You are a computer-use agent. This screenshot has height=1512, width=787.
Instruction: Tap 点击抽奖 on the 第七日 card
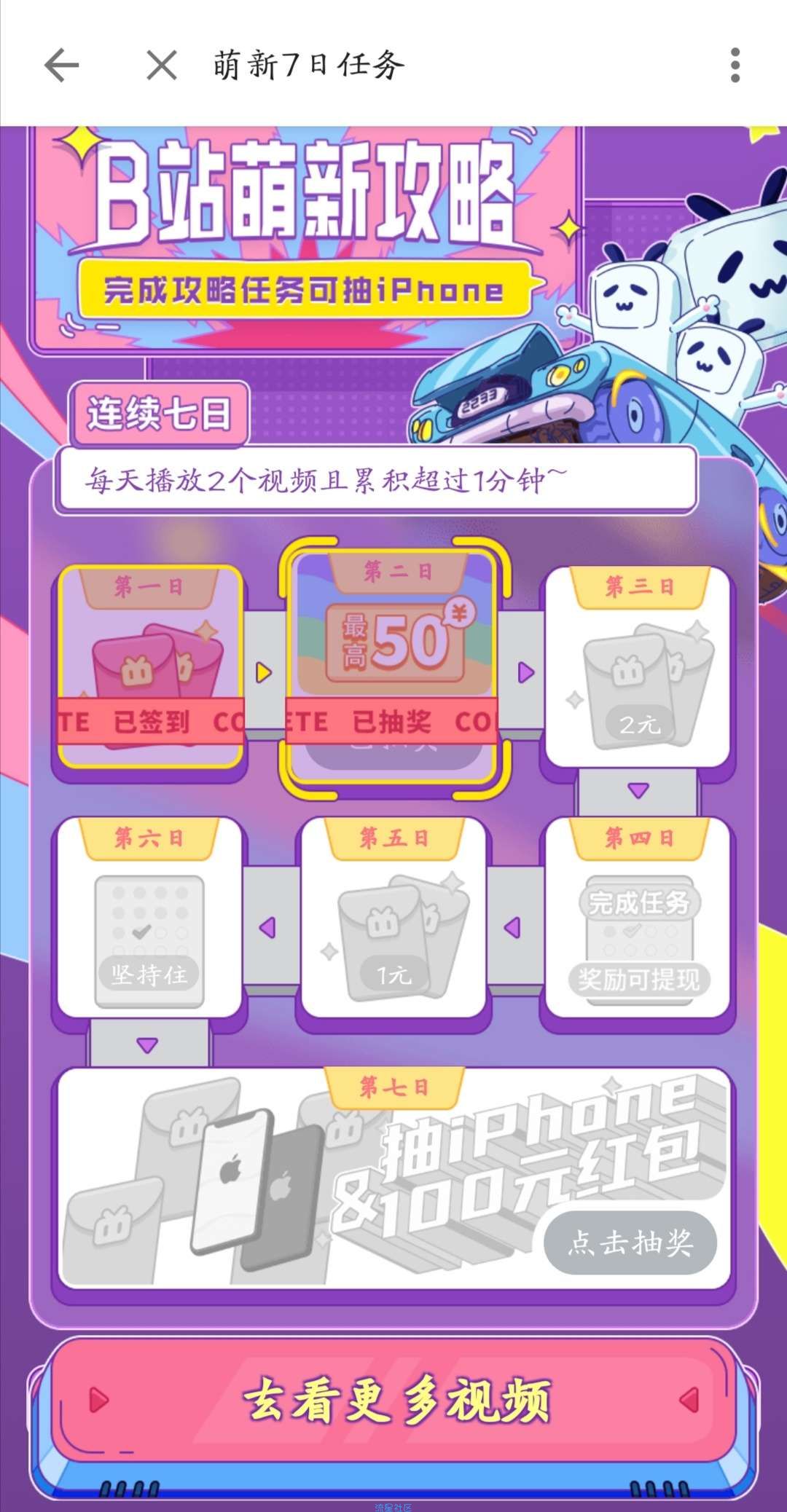(630, 1243)
